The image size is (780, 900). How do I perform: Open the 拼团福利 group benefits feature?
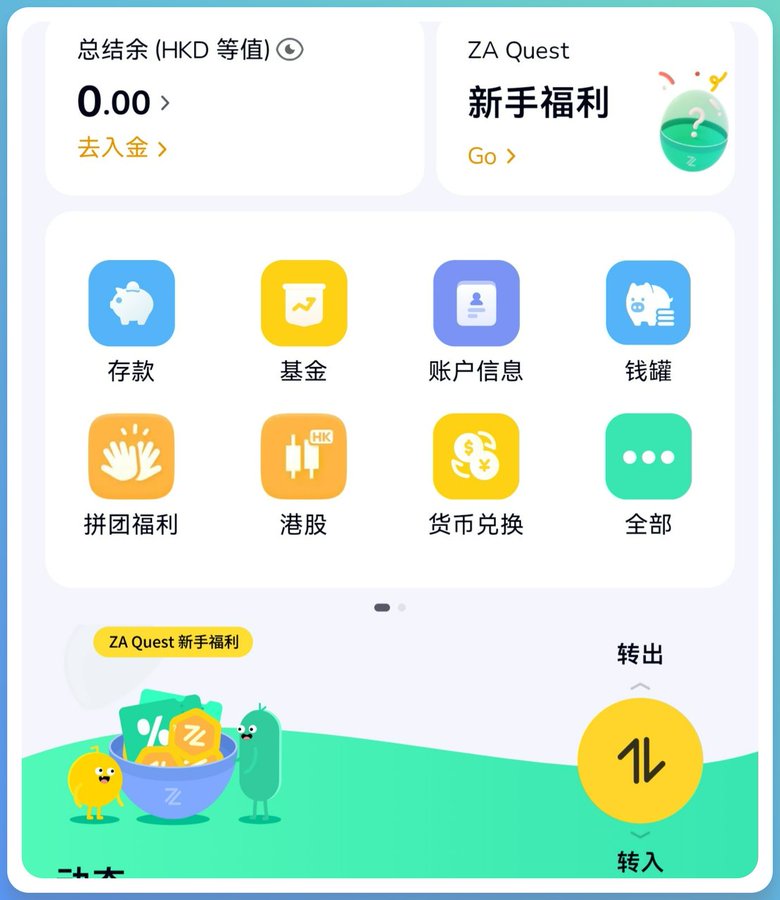point(131,456)
